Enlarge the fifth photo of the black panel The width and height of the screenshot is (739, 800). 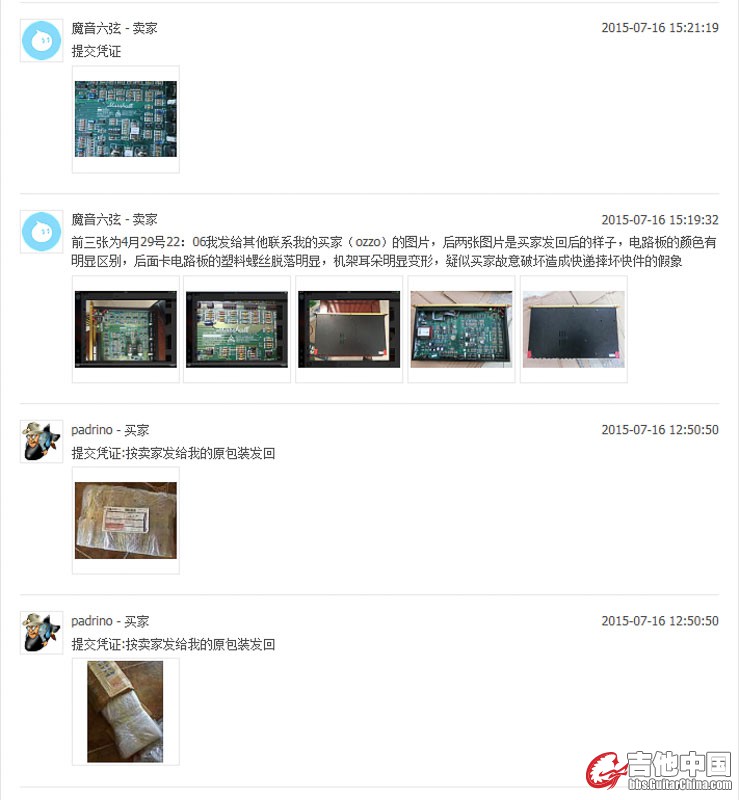[x=573, y=329]
